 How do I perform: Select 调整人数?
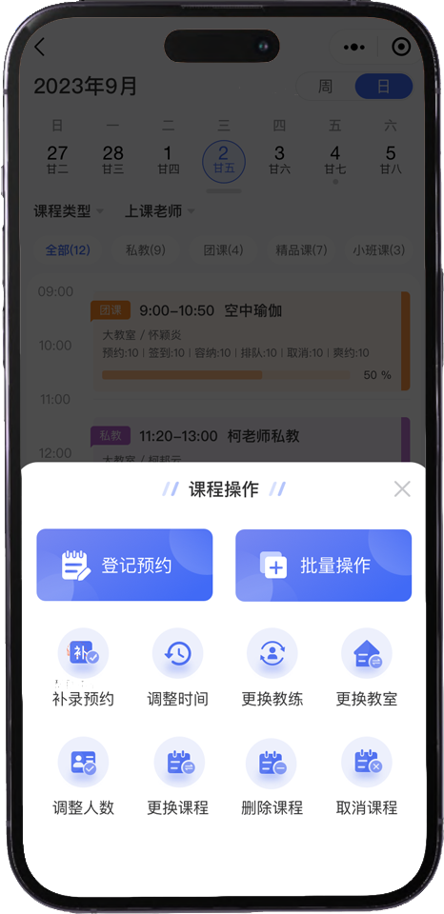pos(83,776)
